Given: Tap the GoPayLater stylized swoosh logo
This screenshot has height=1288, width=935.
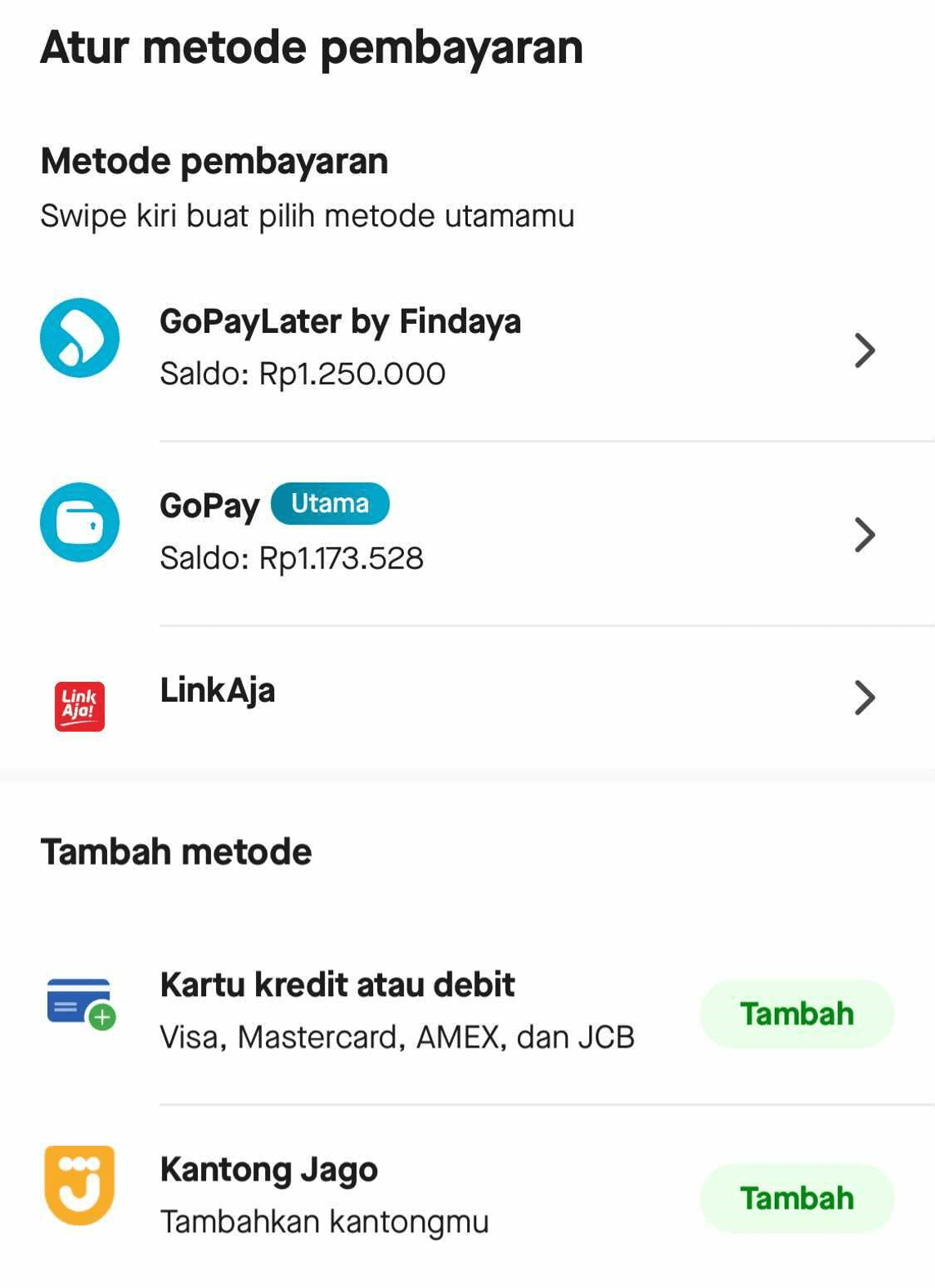Looking at the screenshot, I should [x=79, y=337].
